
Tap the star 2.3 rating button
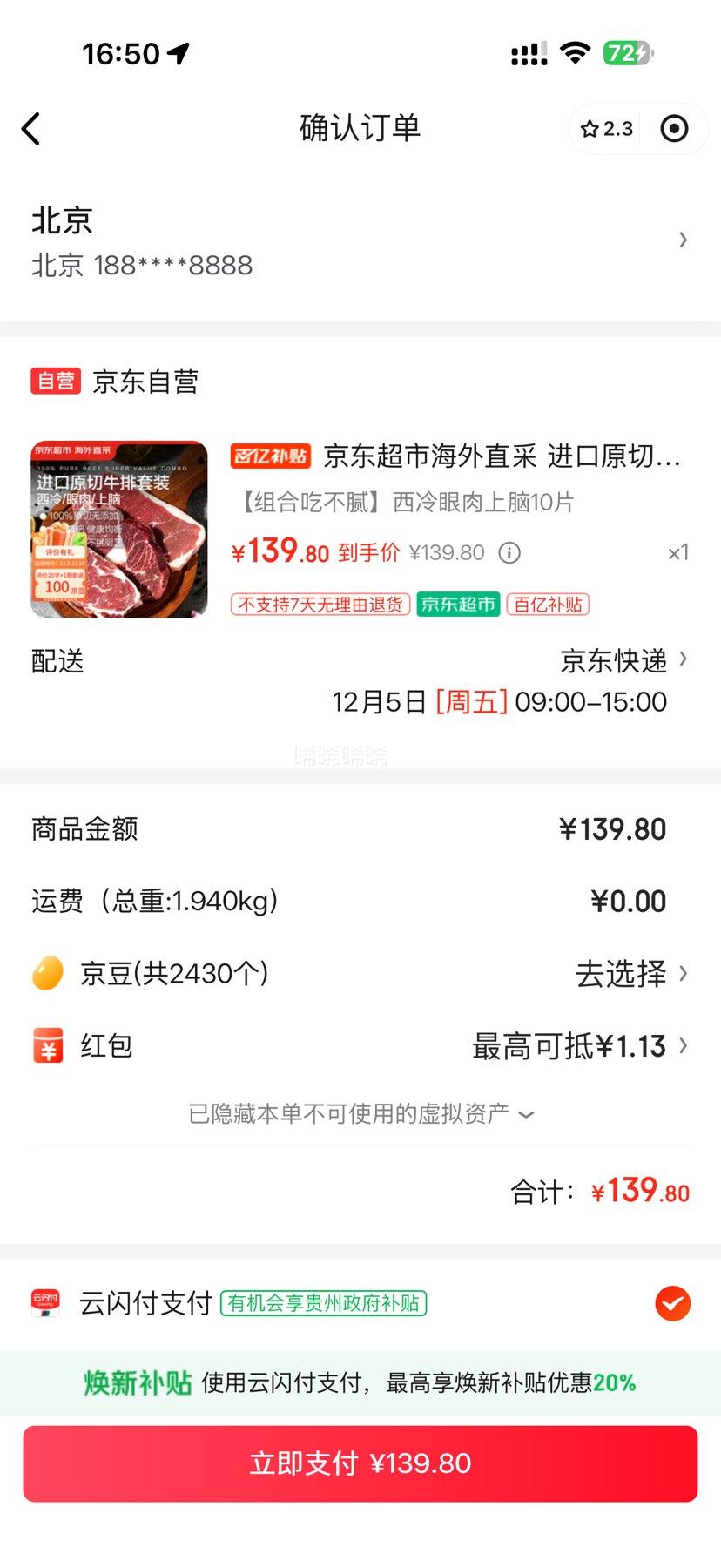[x=607, y=129]
